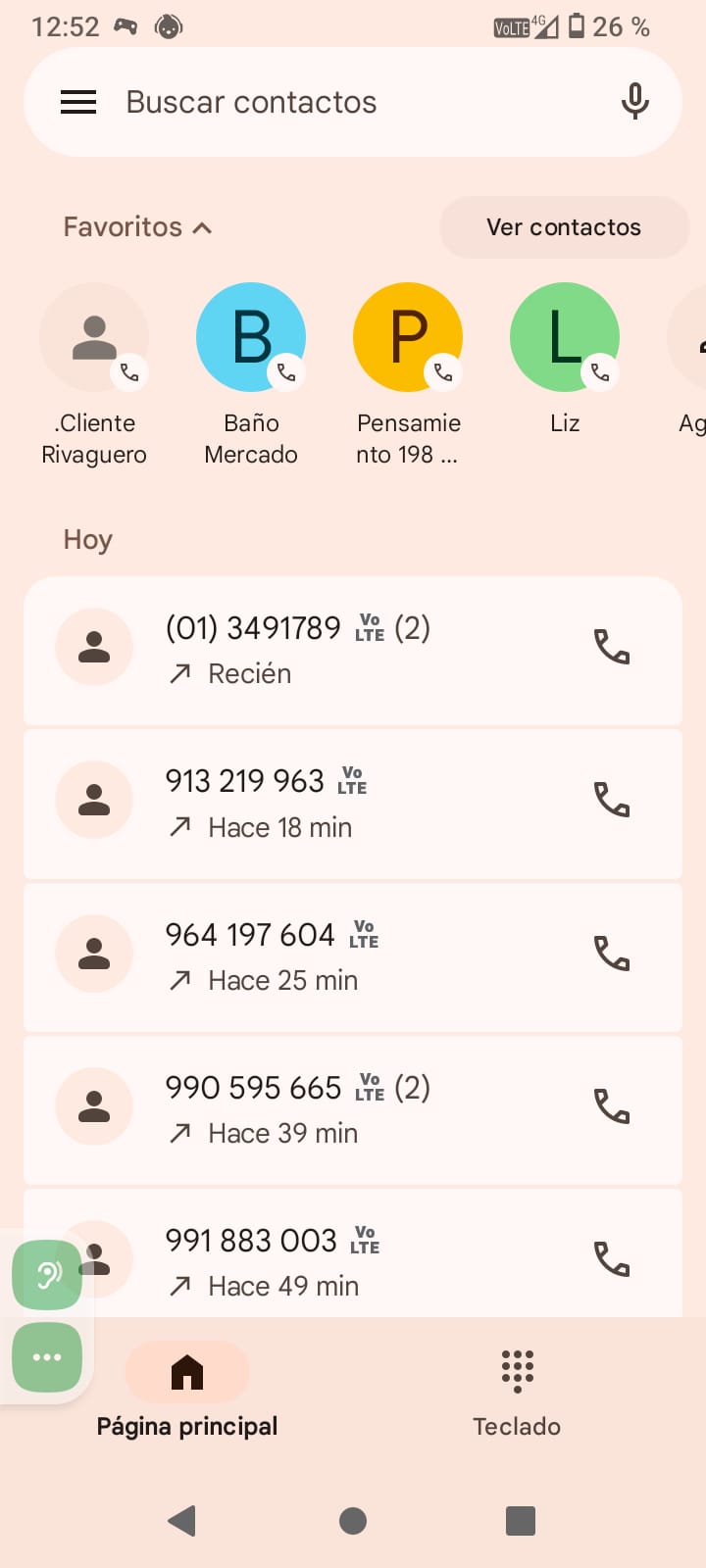Call favorite Pensamiento 198

(x=408, y=338)
